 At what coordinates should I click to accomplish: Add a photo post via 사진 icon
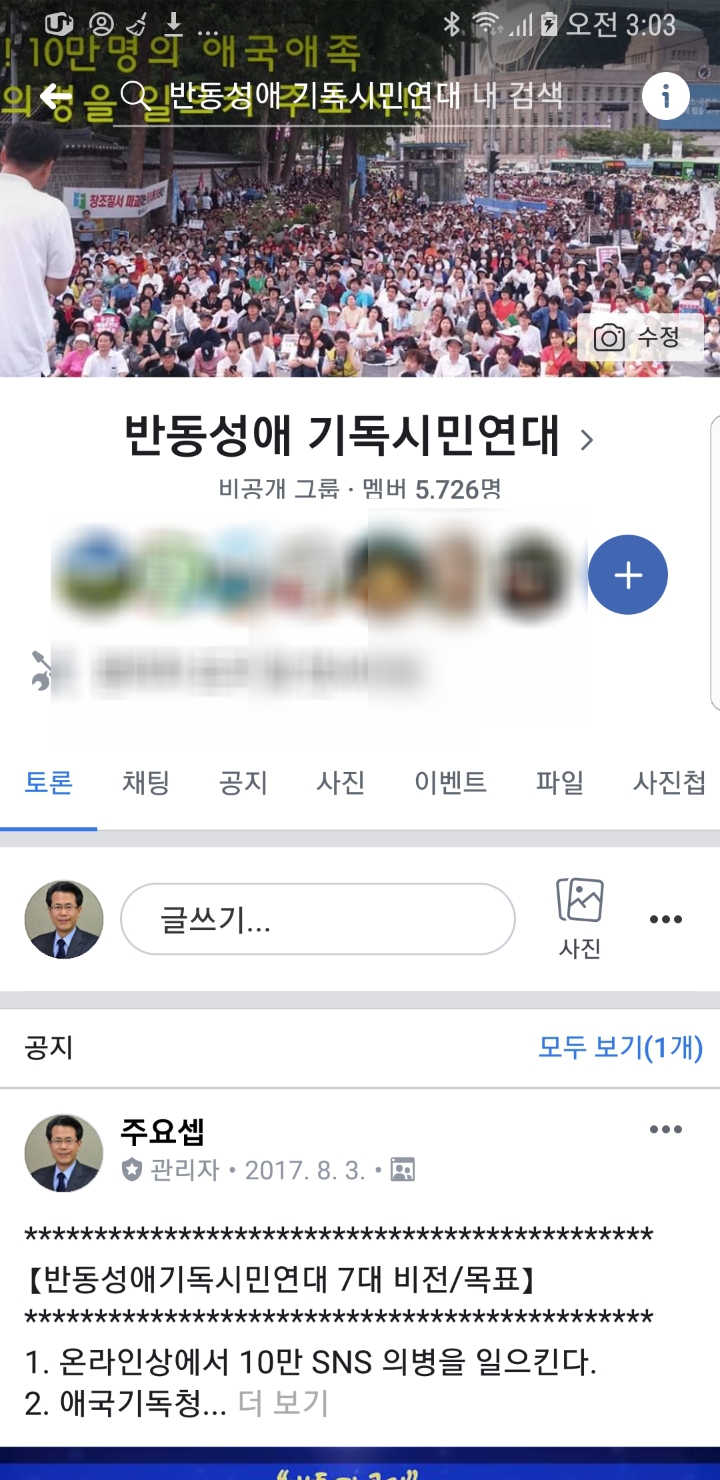(x=580, y=917)
